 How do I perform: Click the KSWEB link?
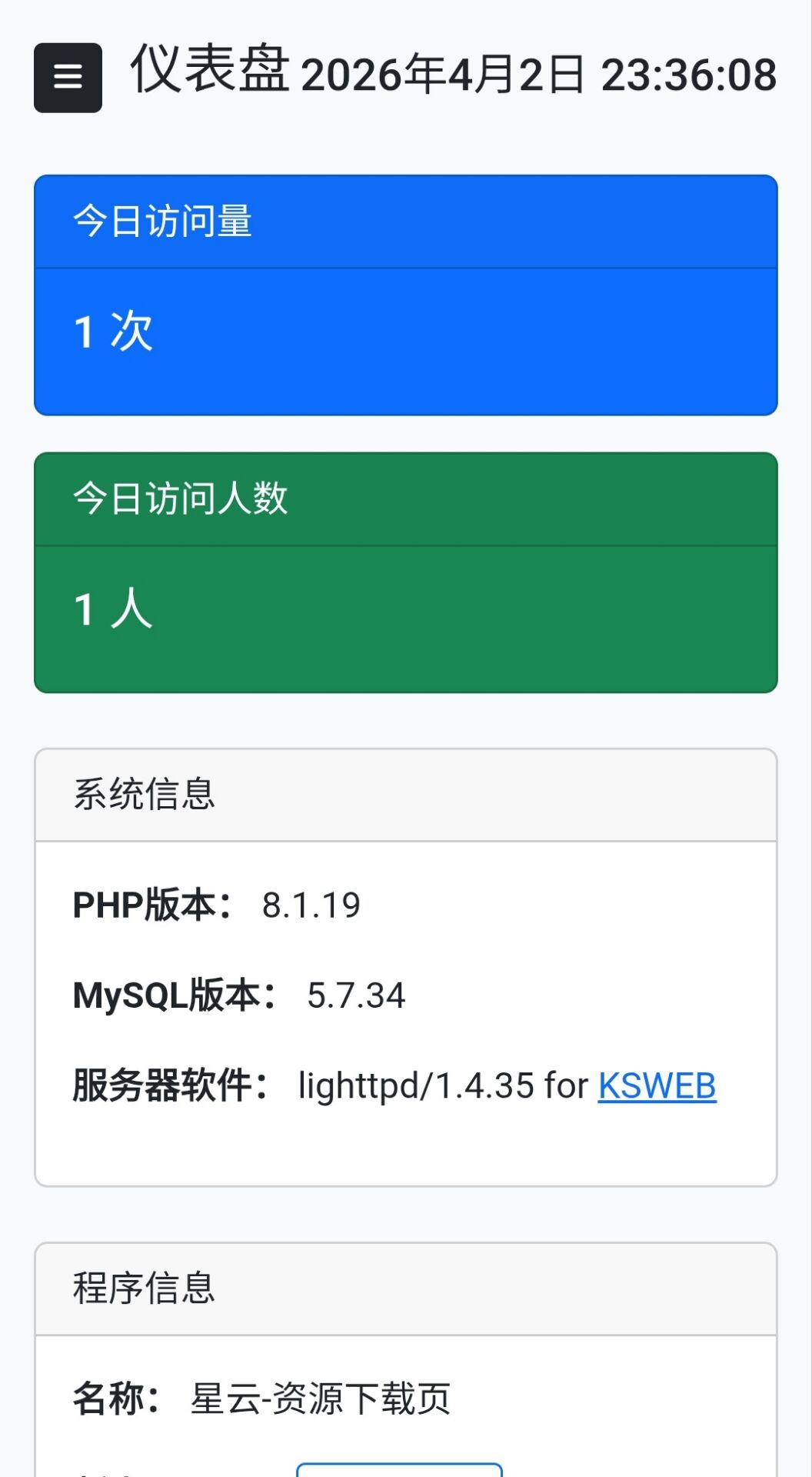[x=657, y=1085]
